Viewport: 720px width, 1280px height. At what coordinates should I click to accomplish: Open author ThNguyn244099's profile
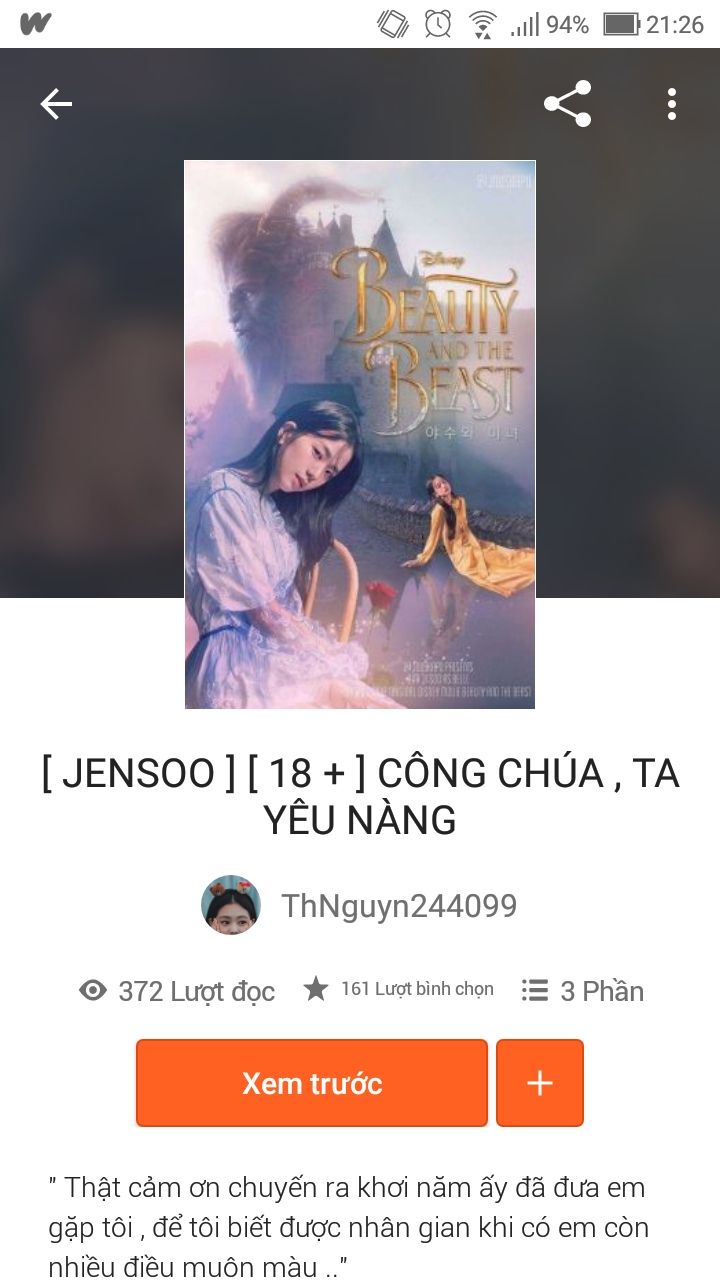(359, 905)
